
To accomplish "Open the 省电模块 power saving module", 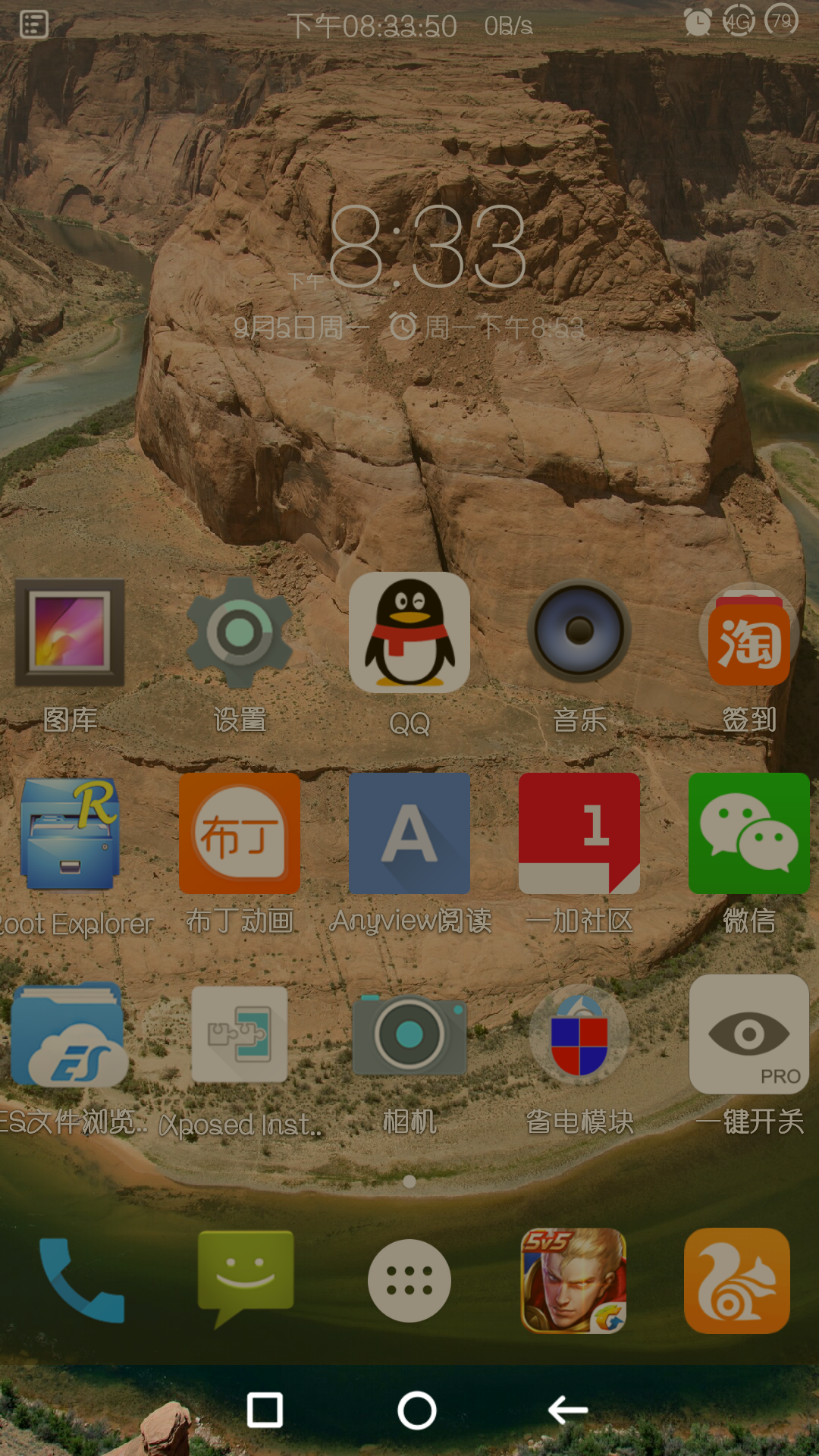I will coord(579,1035).
